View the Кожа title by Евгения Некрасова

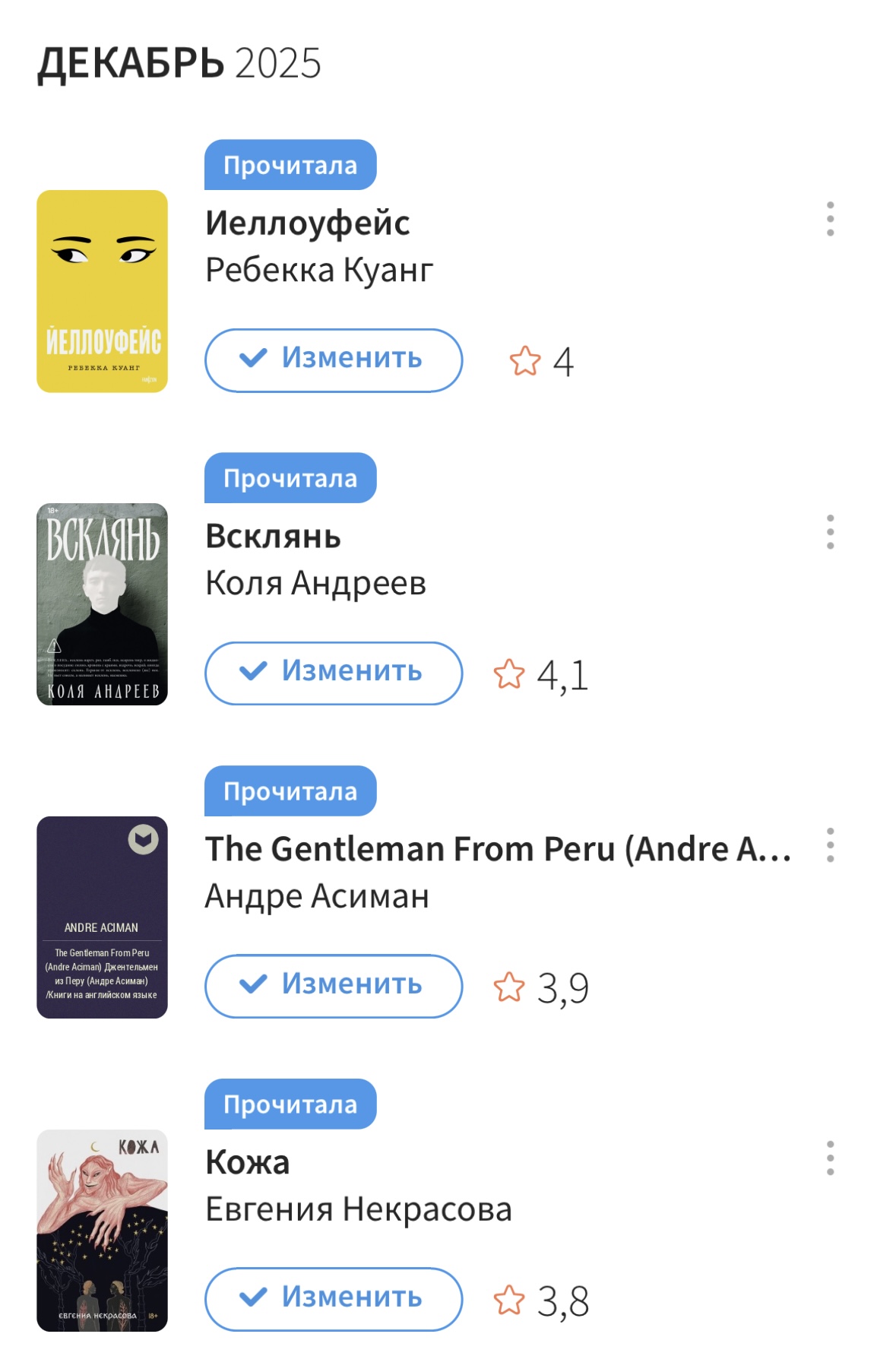[x=248, y=1162]
